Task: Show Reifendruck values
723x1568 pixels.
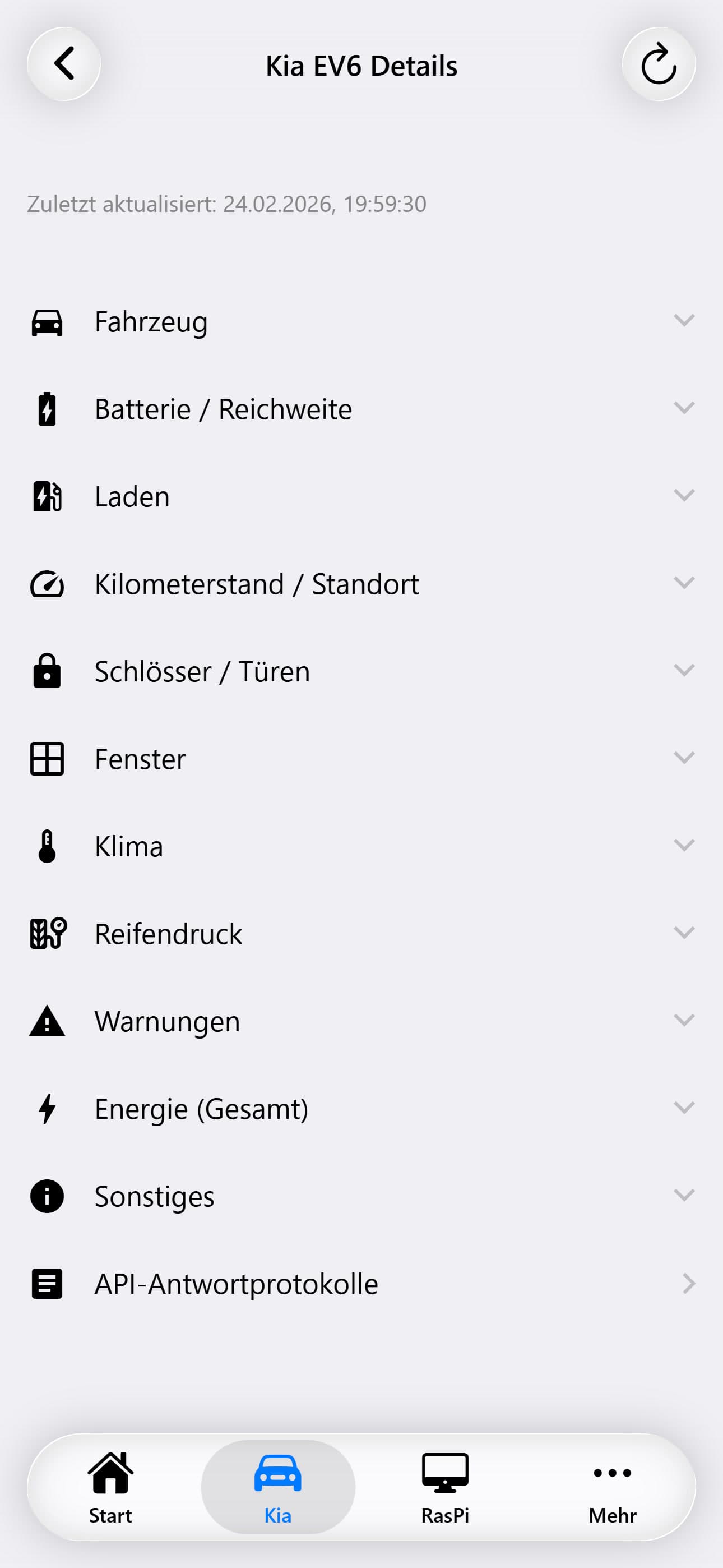Action: click(361, 934)
